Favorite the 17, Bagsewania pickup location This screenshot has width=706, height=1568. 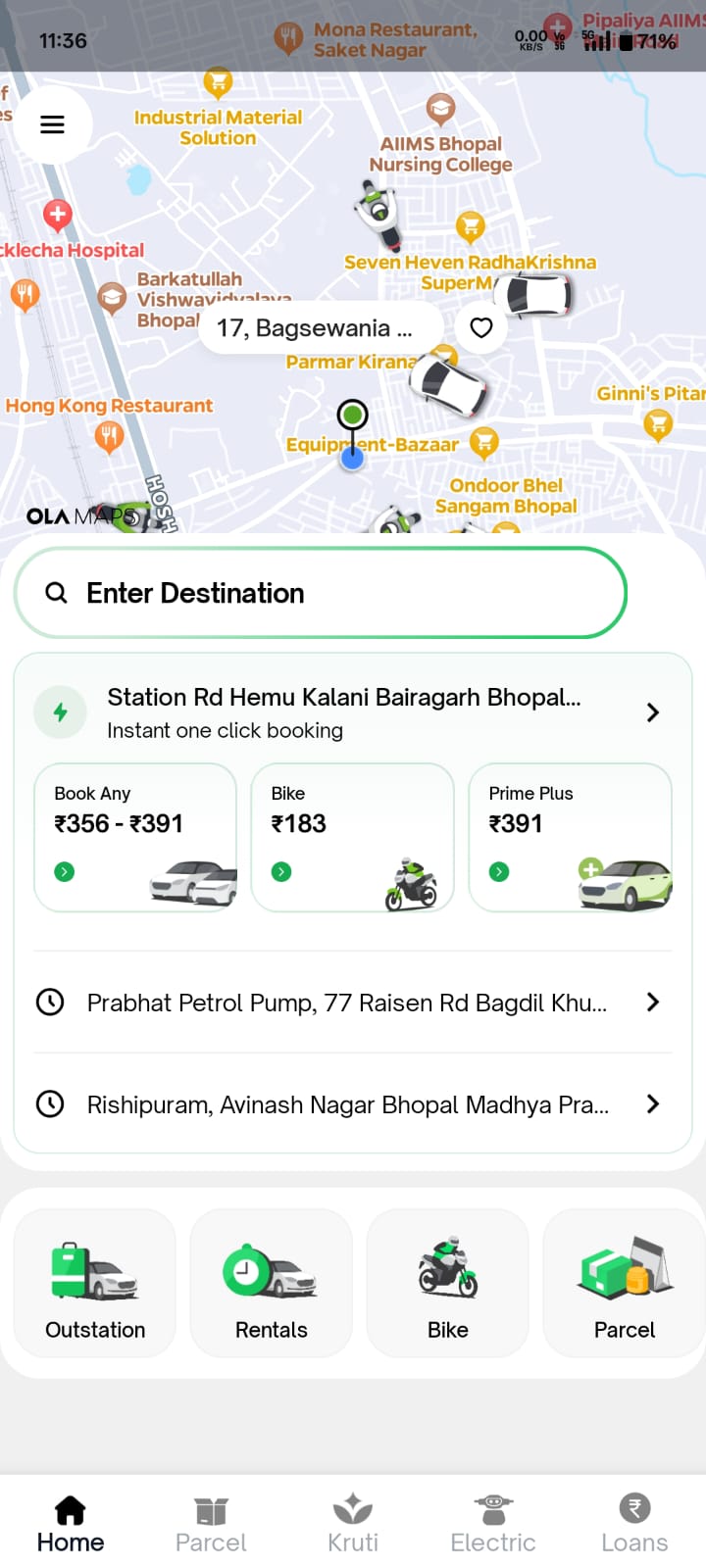tap(480, 328)
